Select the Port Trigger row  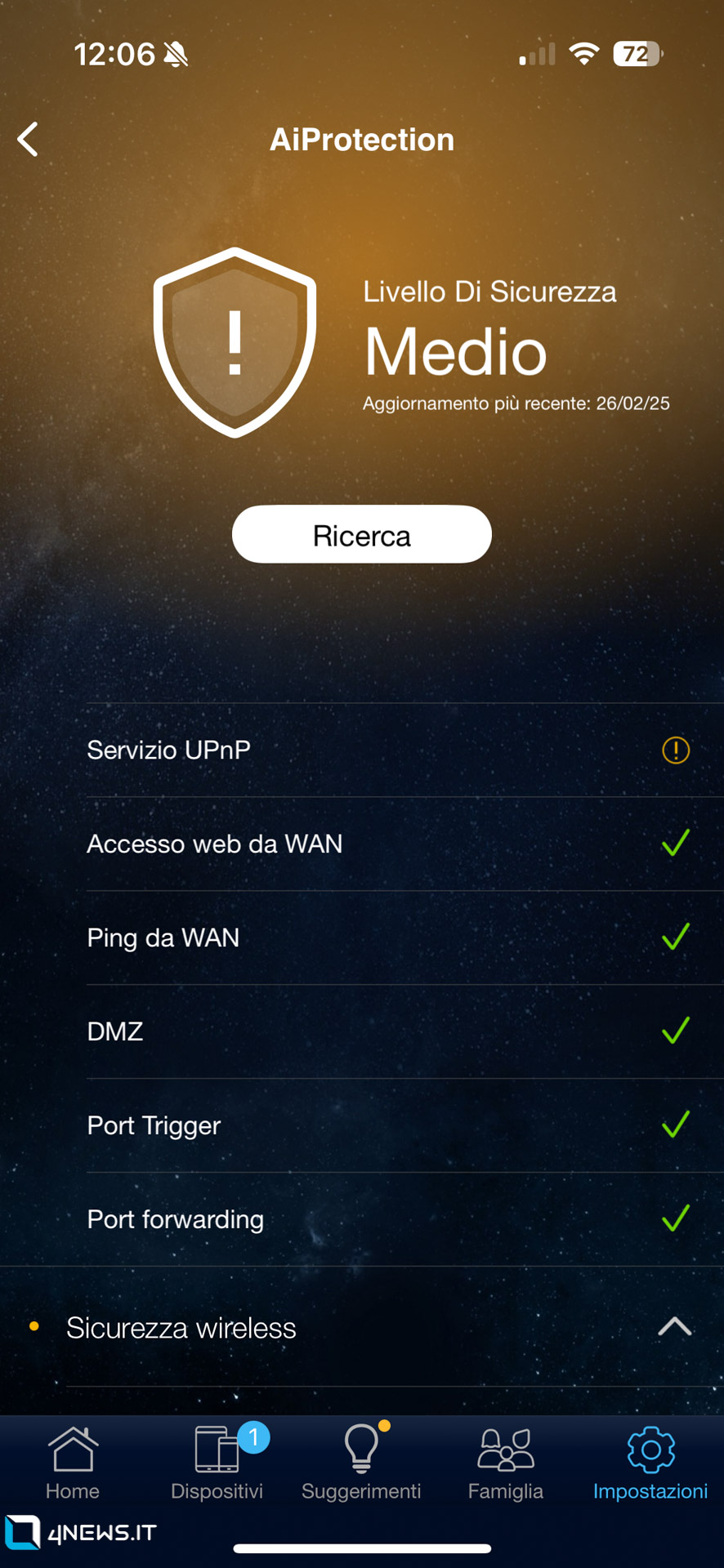pos(389,1125)
